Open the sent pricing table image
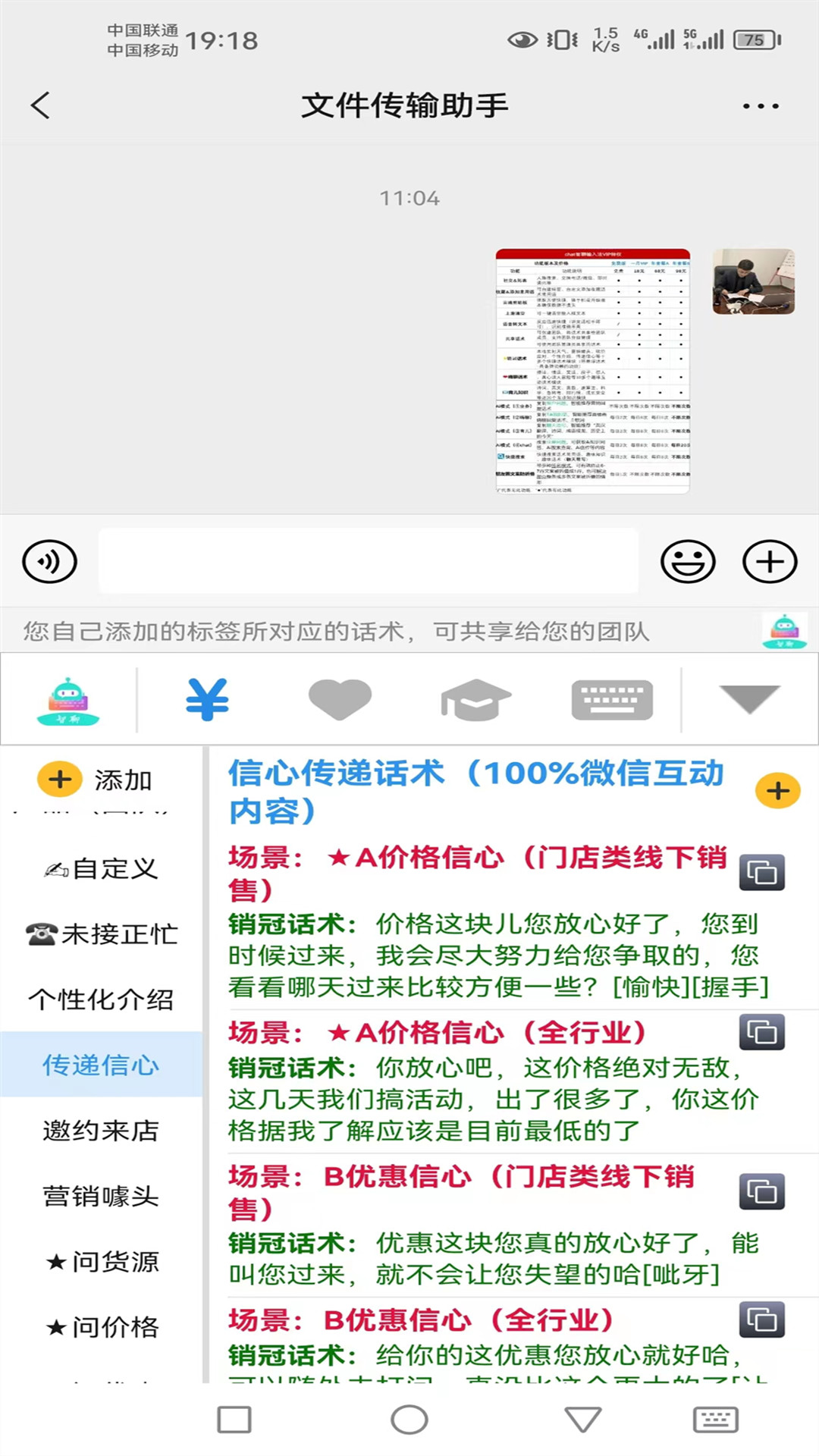819x1456 pixels. (x=592, y=371)
